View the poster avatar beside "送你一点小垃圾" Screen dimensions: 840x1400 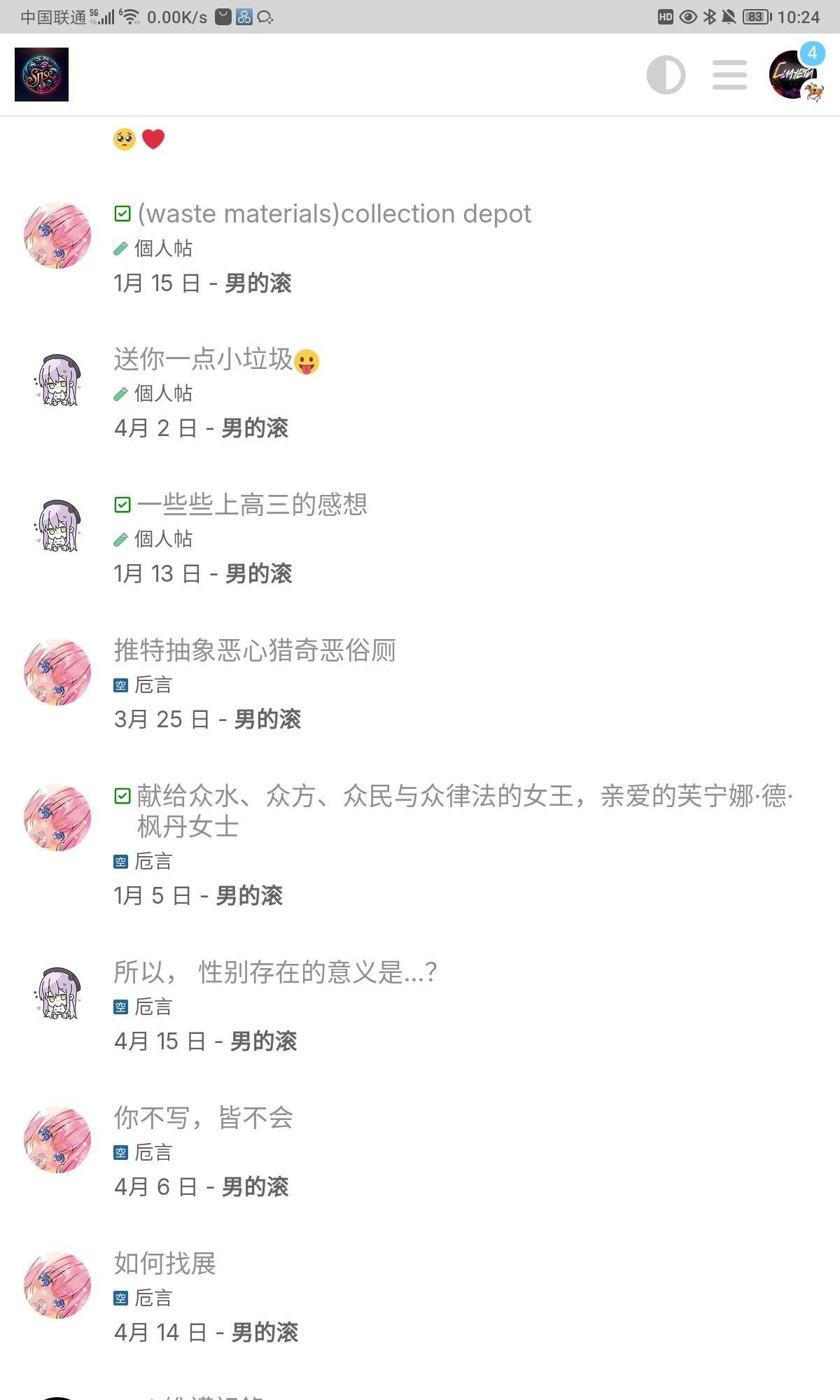(57, 380)
